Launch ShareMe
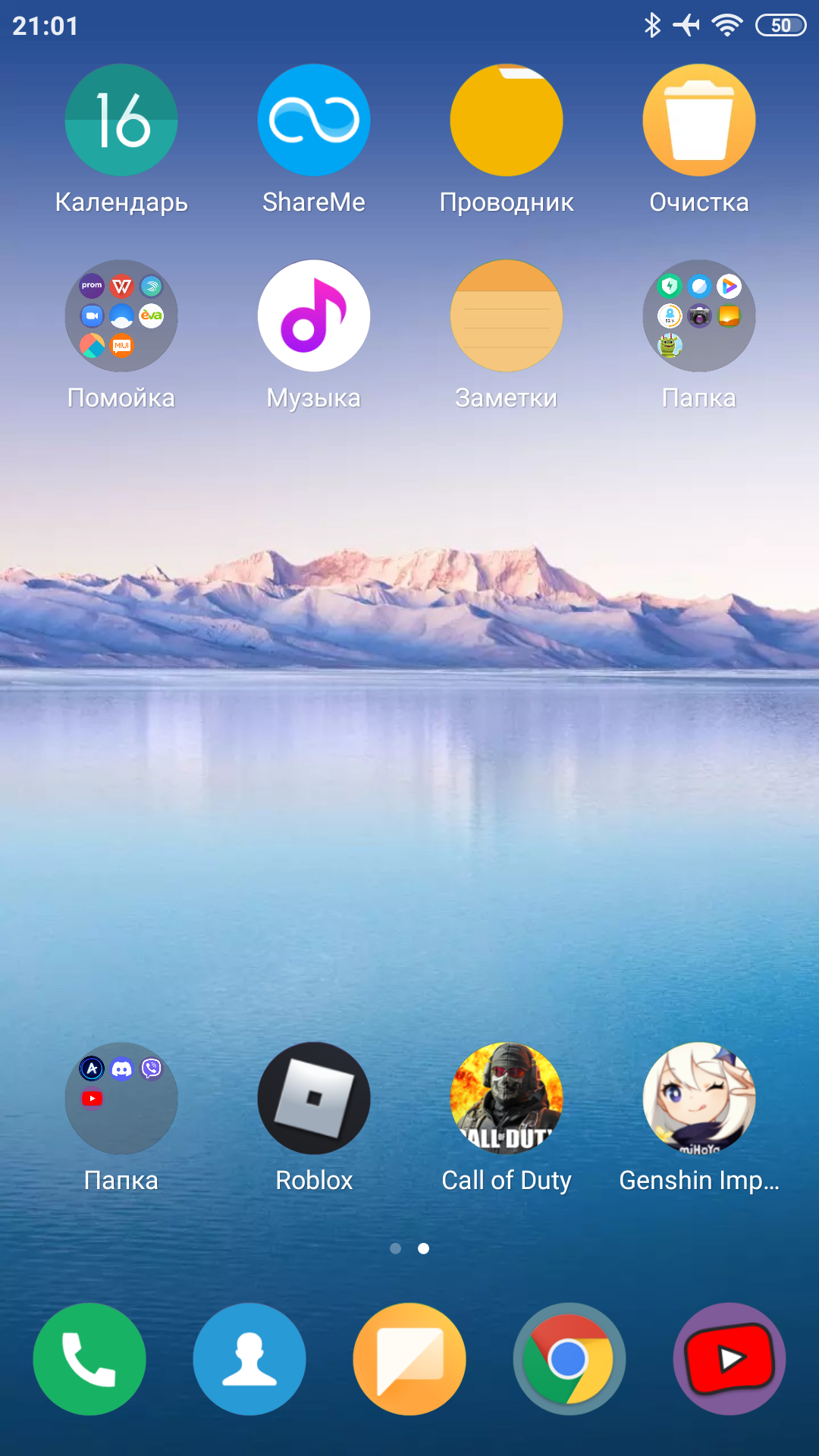Image resolution: width=819 pixels, height=1456 pixels. pos(314,121)
